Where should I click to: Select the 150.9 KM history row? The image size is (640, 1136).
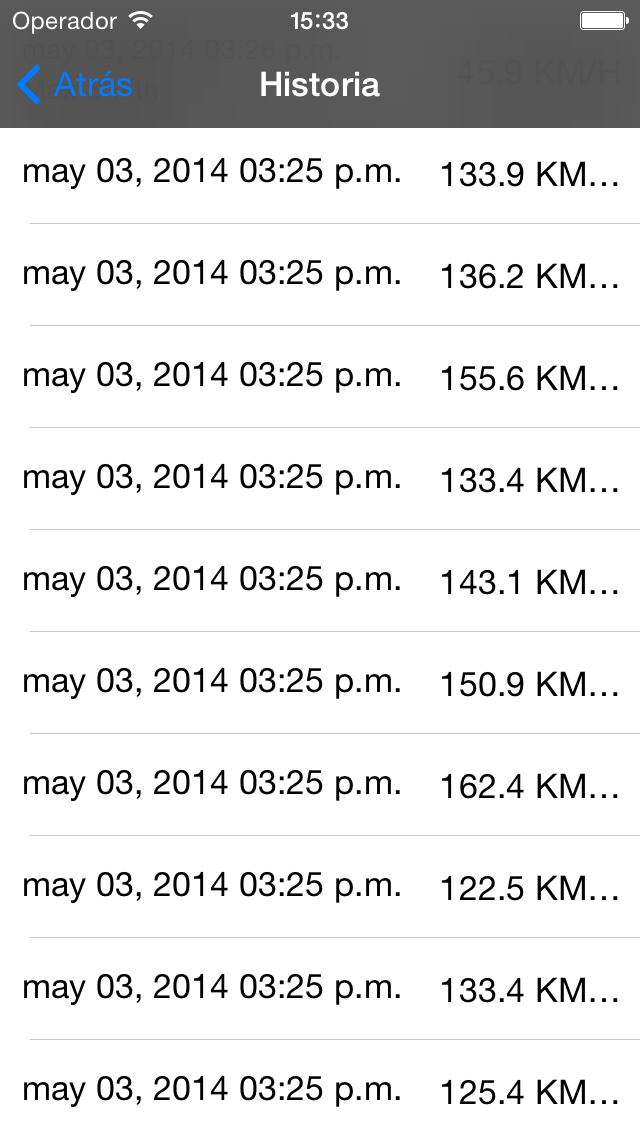[320, 683]
